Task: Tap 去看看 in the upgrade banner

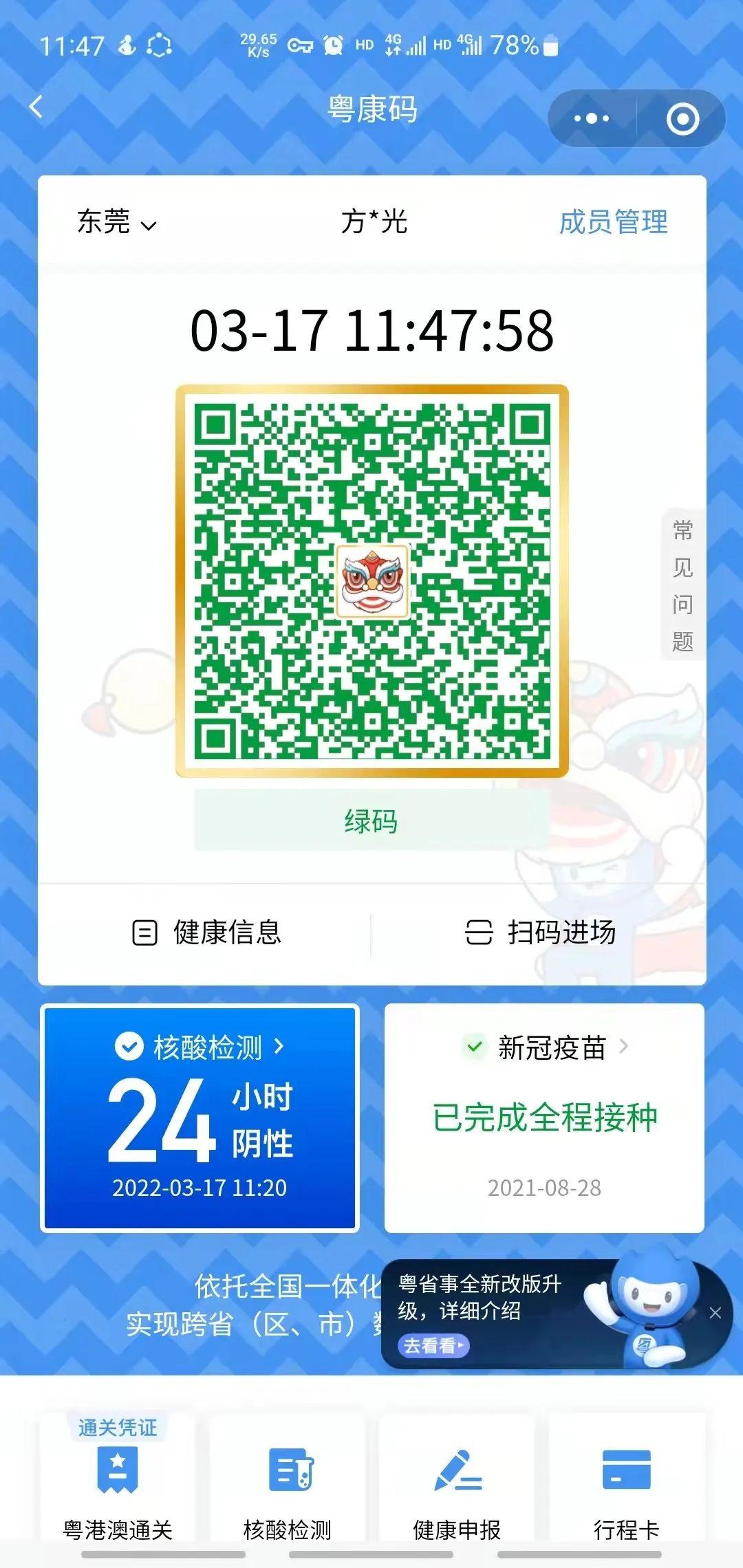Action: pyautogui.click(x=433, y=1346)
